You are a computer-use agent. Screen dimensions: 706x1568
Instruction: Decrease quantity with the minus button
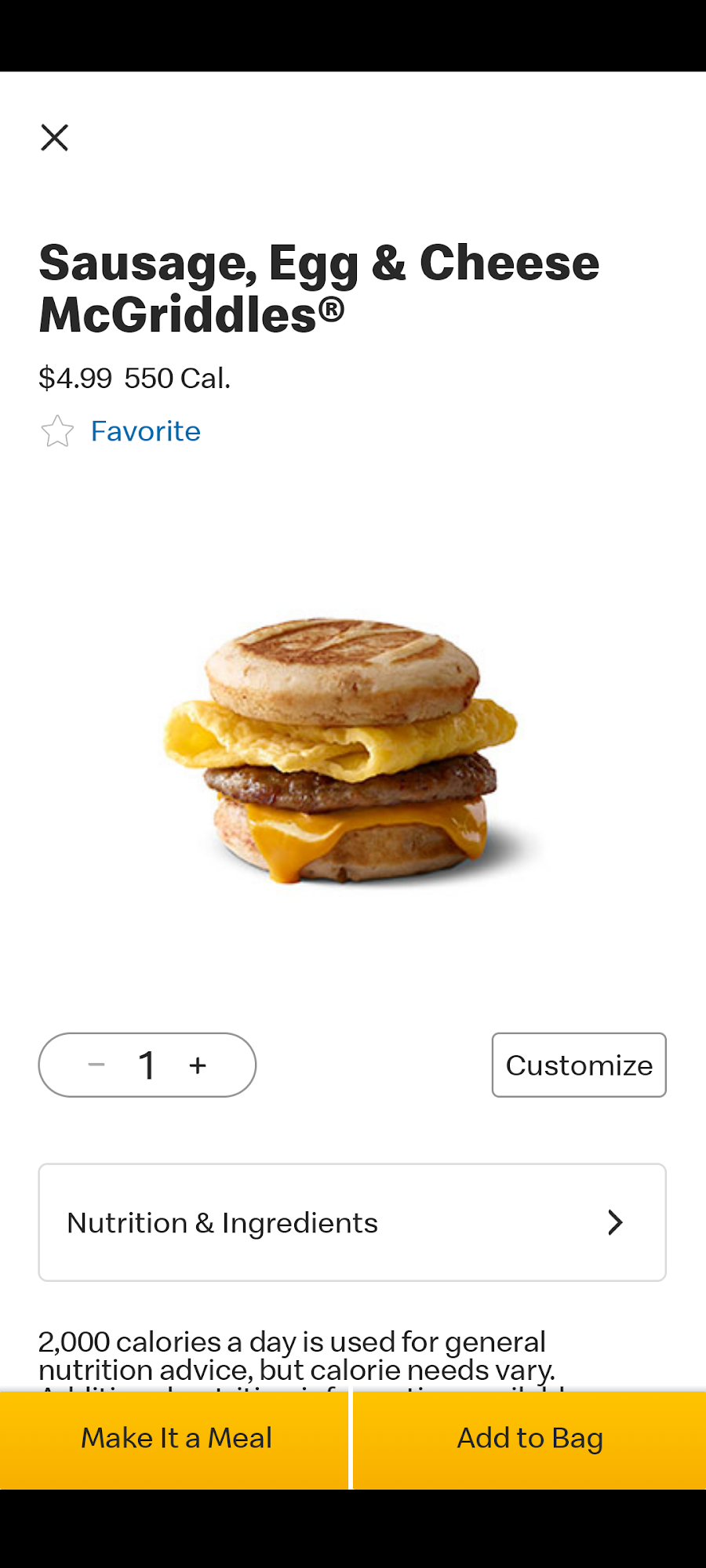pyautogui.click(x=96, y=1065)
